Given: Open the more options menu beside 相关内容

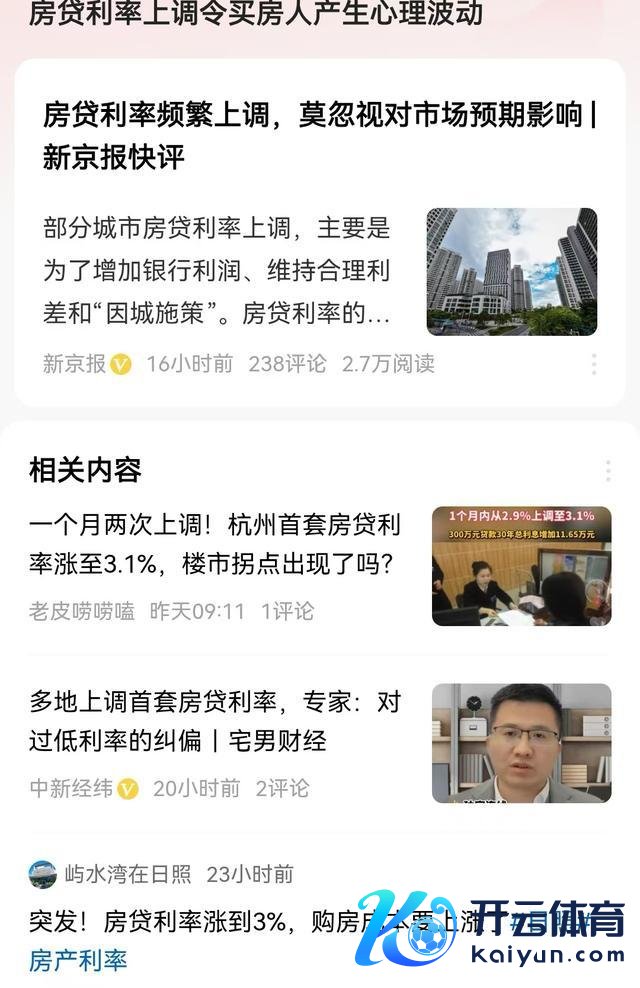Looking at the screenshot, I should click(x=607, y=470).
